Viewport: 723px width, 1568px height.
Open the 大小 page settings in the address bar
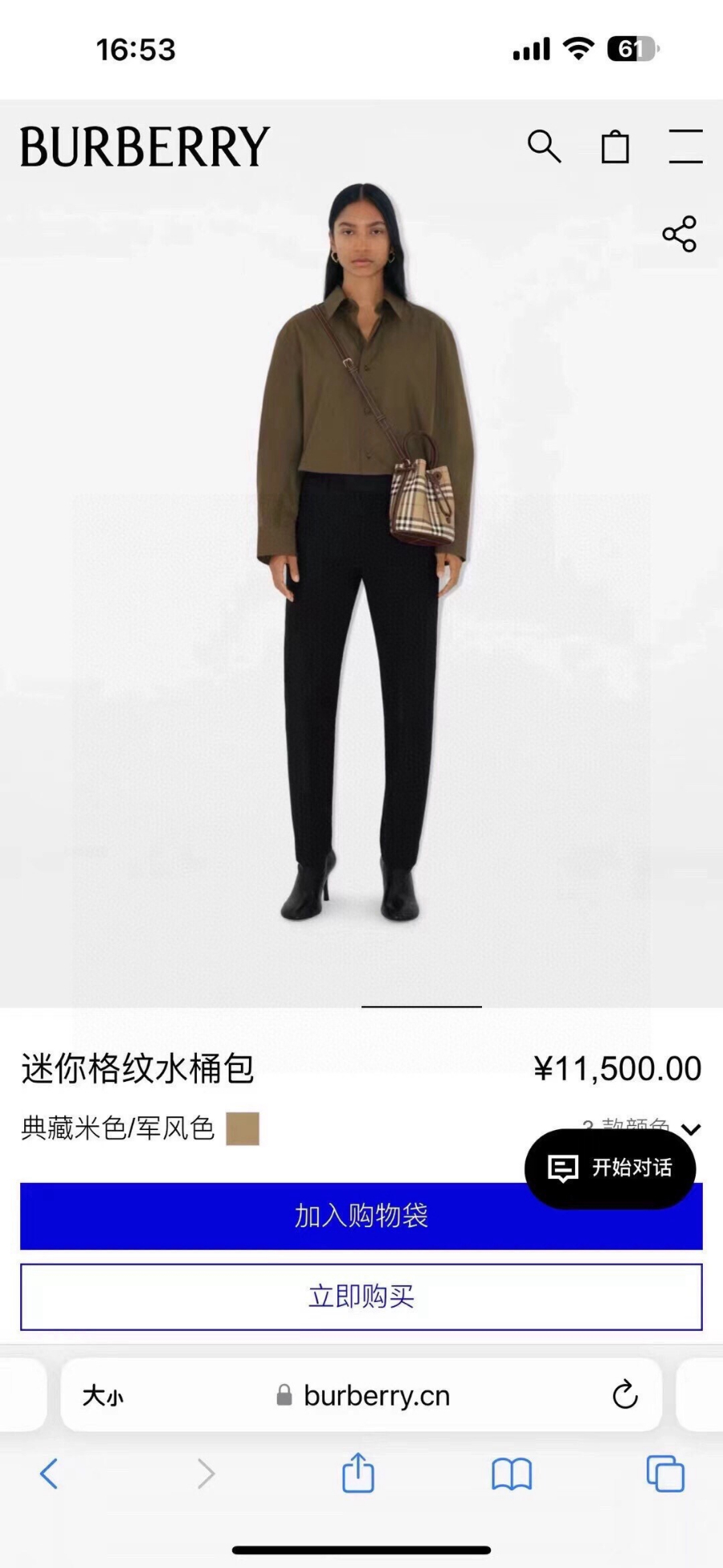[103, 1396]
